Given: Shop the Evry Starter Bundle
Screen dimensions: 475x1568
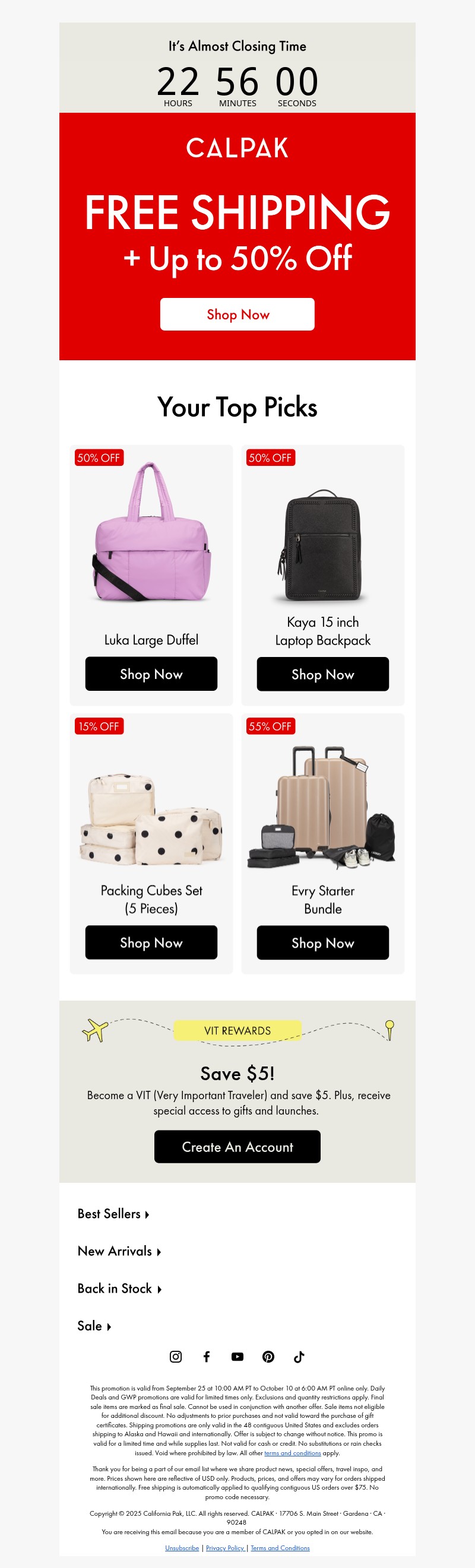Looking at the screenshot, I should pos(322,942).
